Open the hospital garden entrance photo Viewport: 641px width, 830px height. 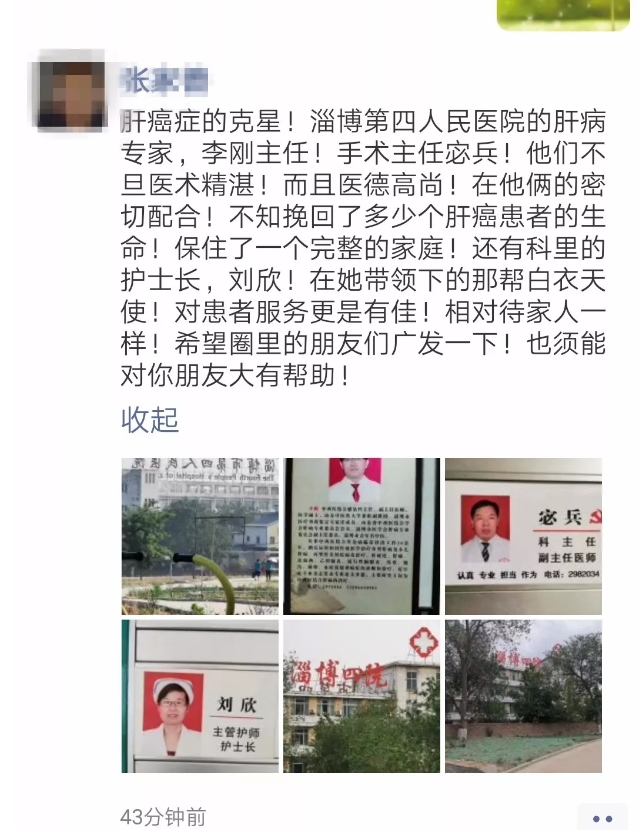coord(200,536)
